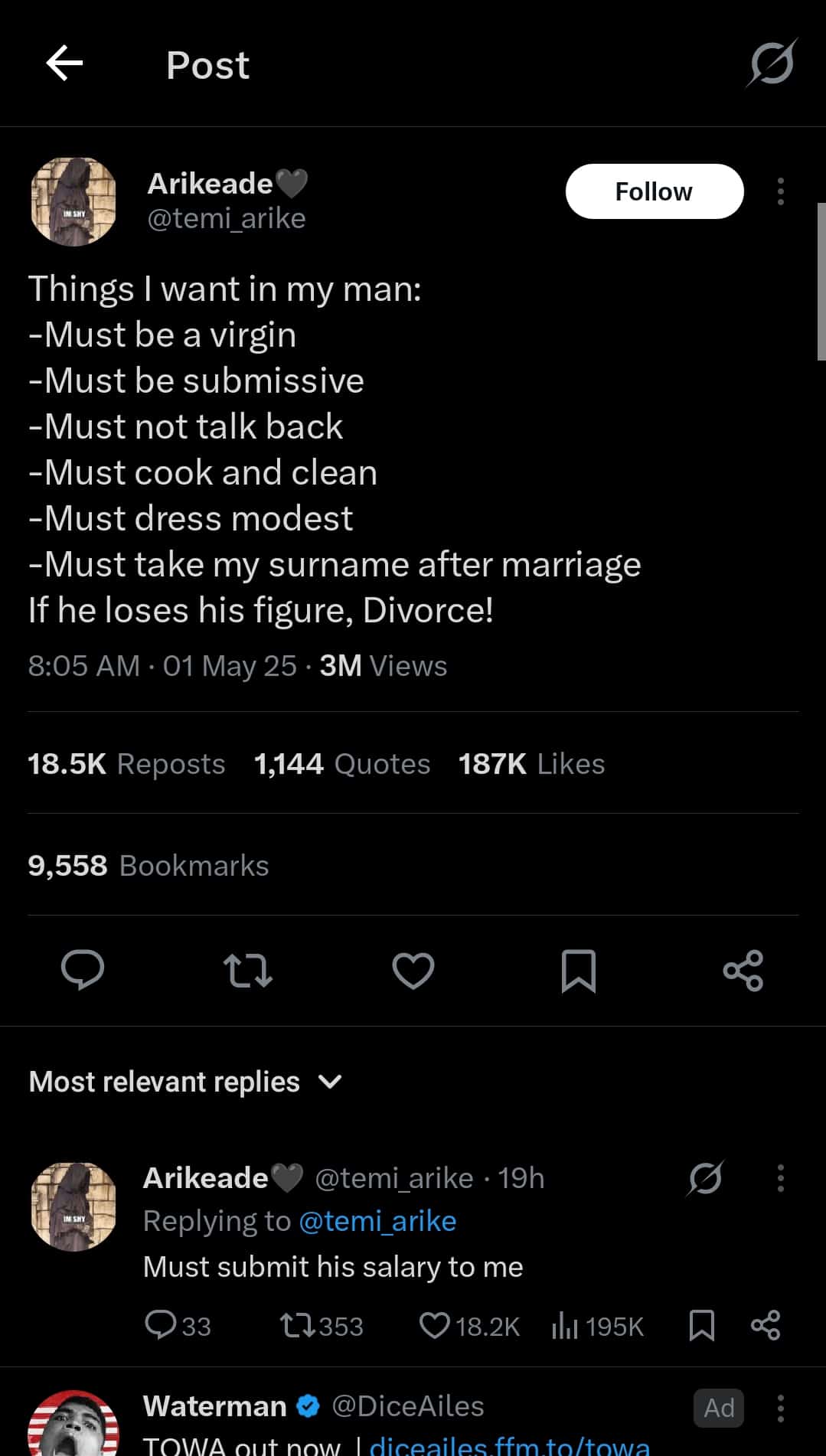This screenshot has width=826, height=1456.
Task: Like the 'Must submit his salary' reply
Action: [434, 1325]
